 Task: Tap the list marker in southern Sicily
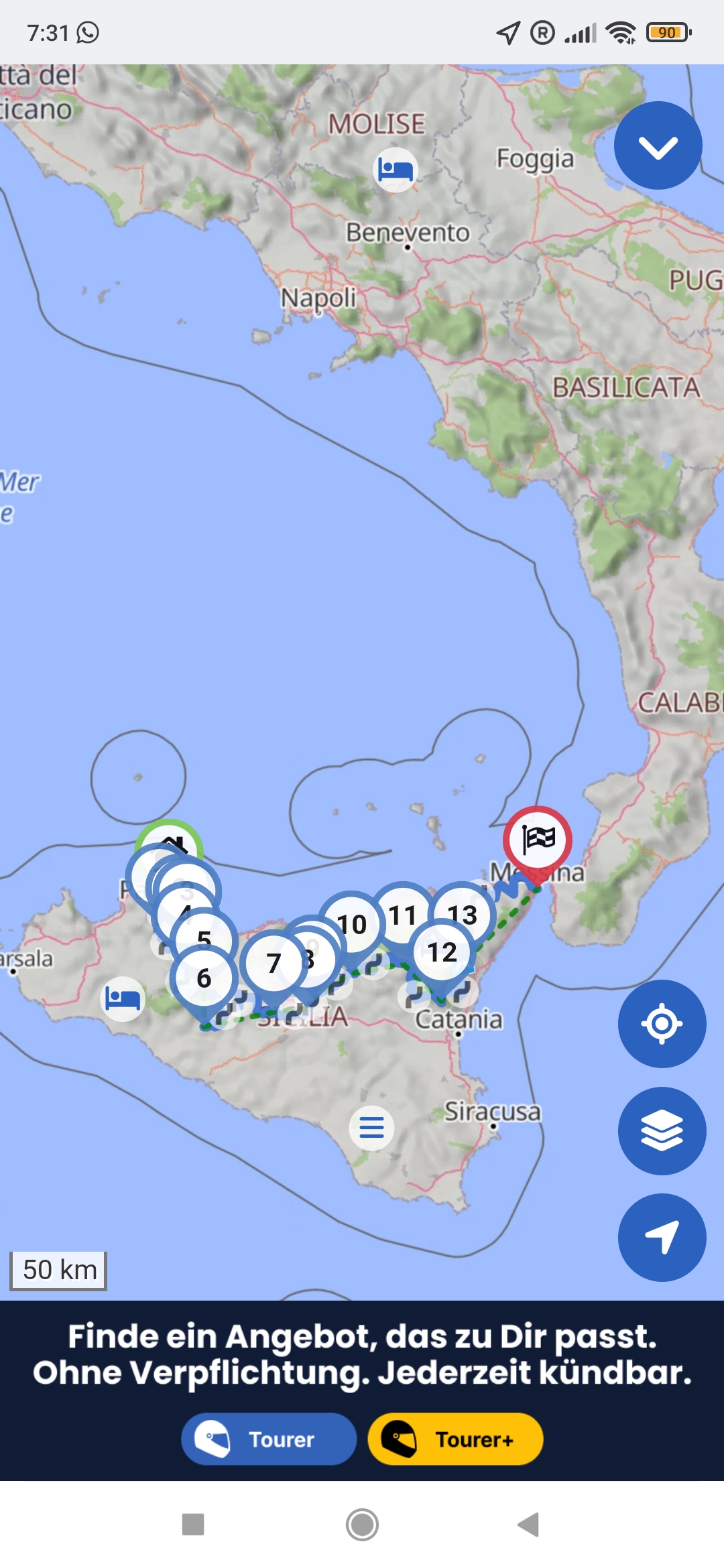pyautogui.click(x=371, y=1128)
